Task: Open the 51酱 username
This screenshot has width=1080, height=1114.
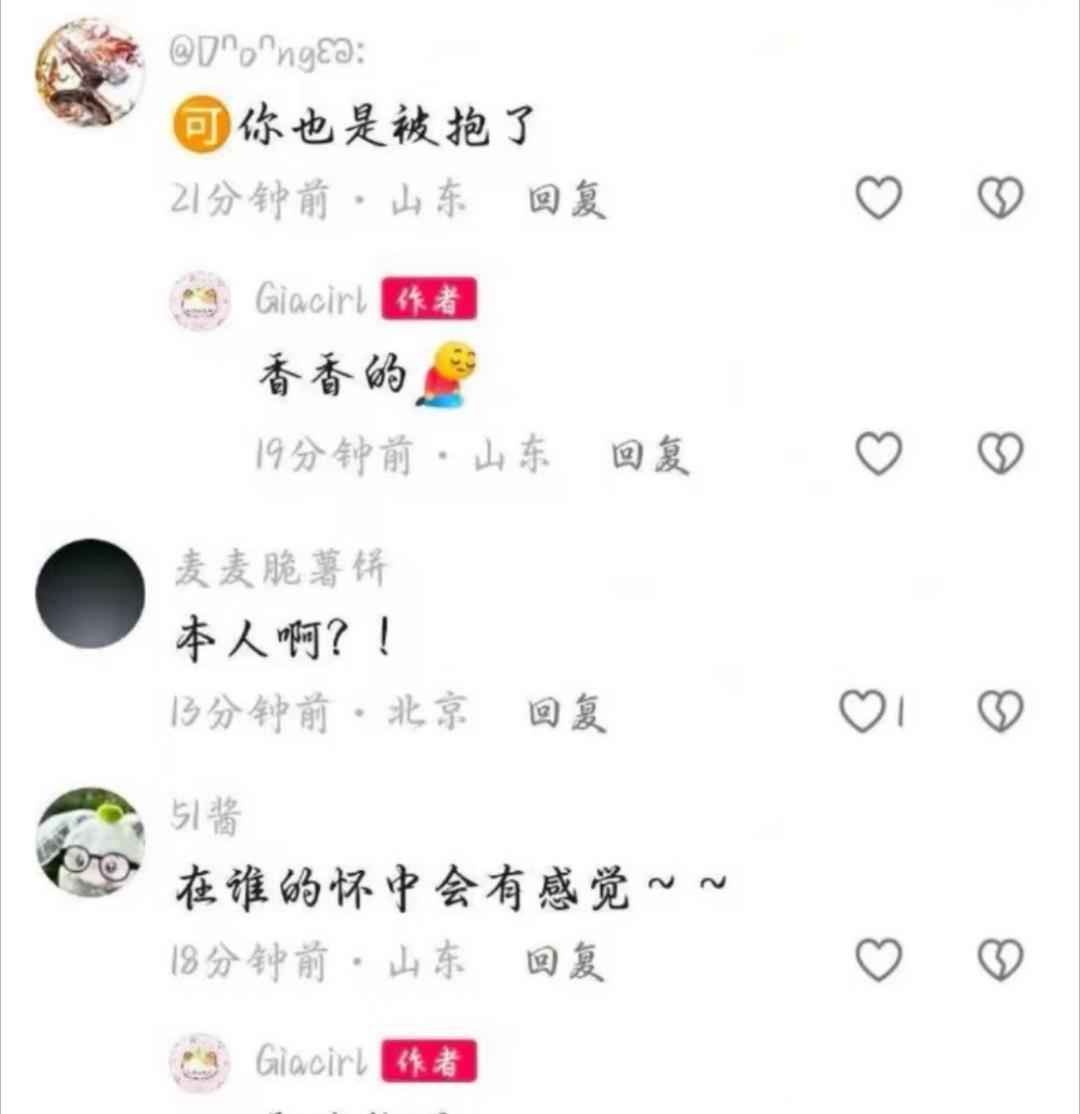Action: [207, 819]
